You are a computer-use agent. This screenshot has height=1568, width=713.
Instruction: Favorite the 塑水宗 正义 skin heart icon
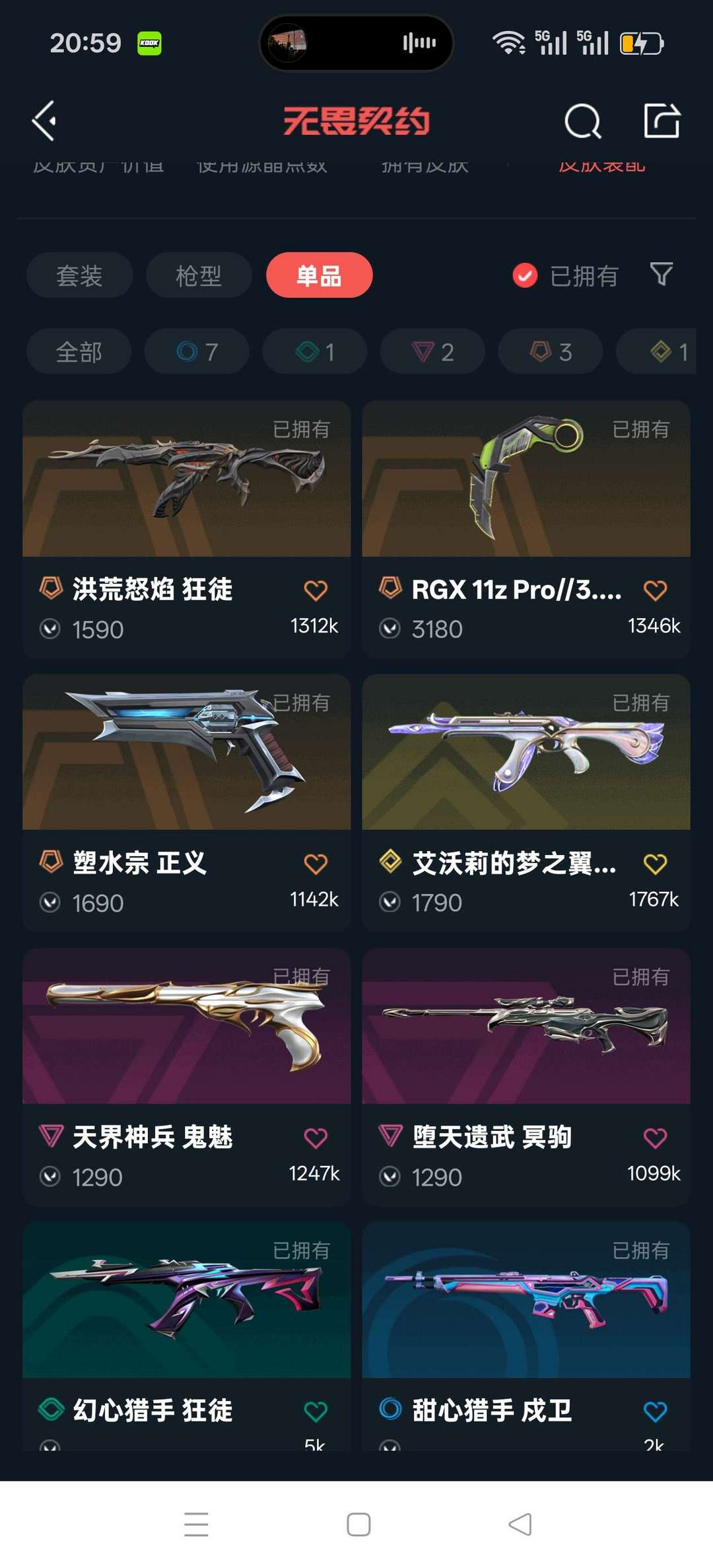click(x=316, y=863)
